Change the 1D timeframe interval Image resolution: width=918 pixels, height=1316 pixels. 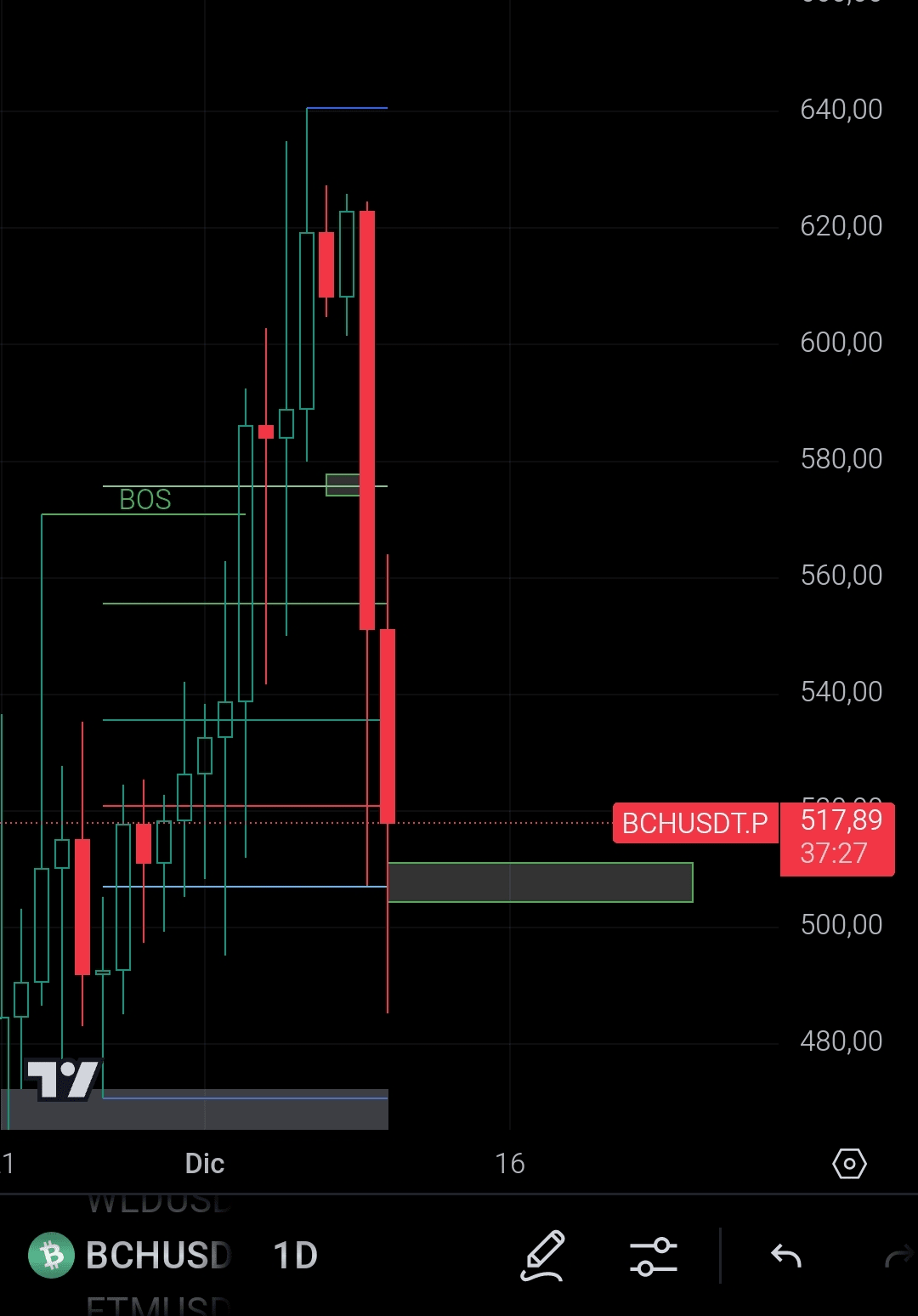(x=295, y=1256)
